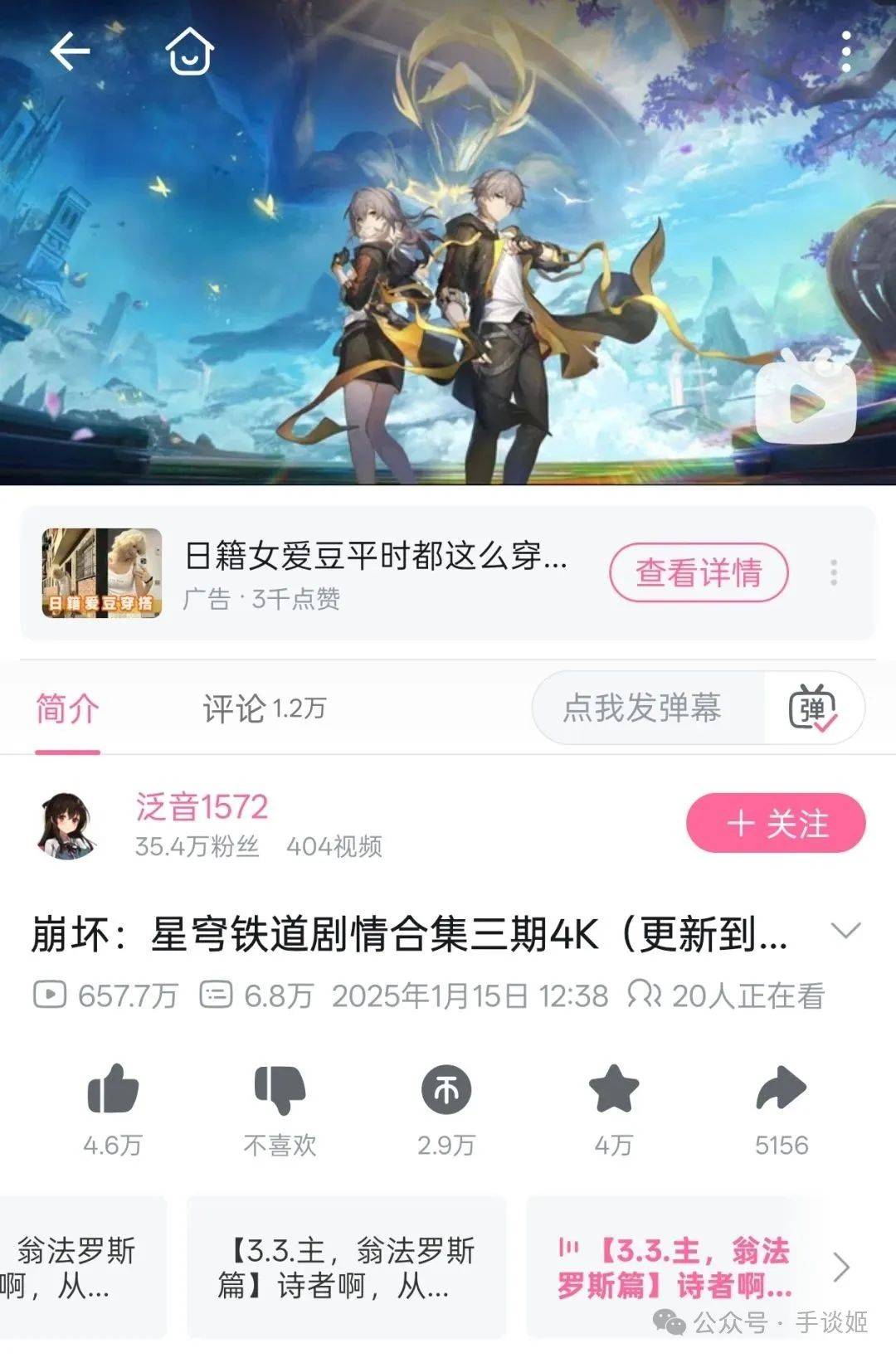The width and height of the screenshot is (896, 1358).
Task: Tap 查看详情 on the ad card
Action: (x=699, y=572)
